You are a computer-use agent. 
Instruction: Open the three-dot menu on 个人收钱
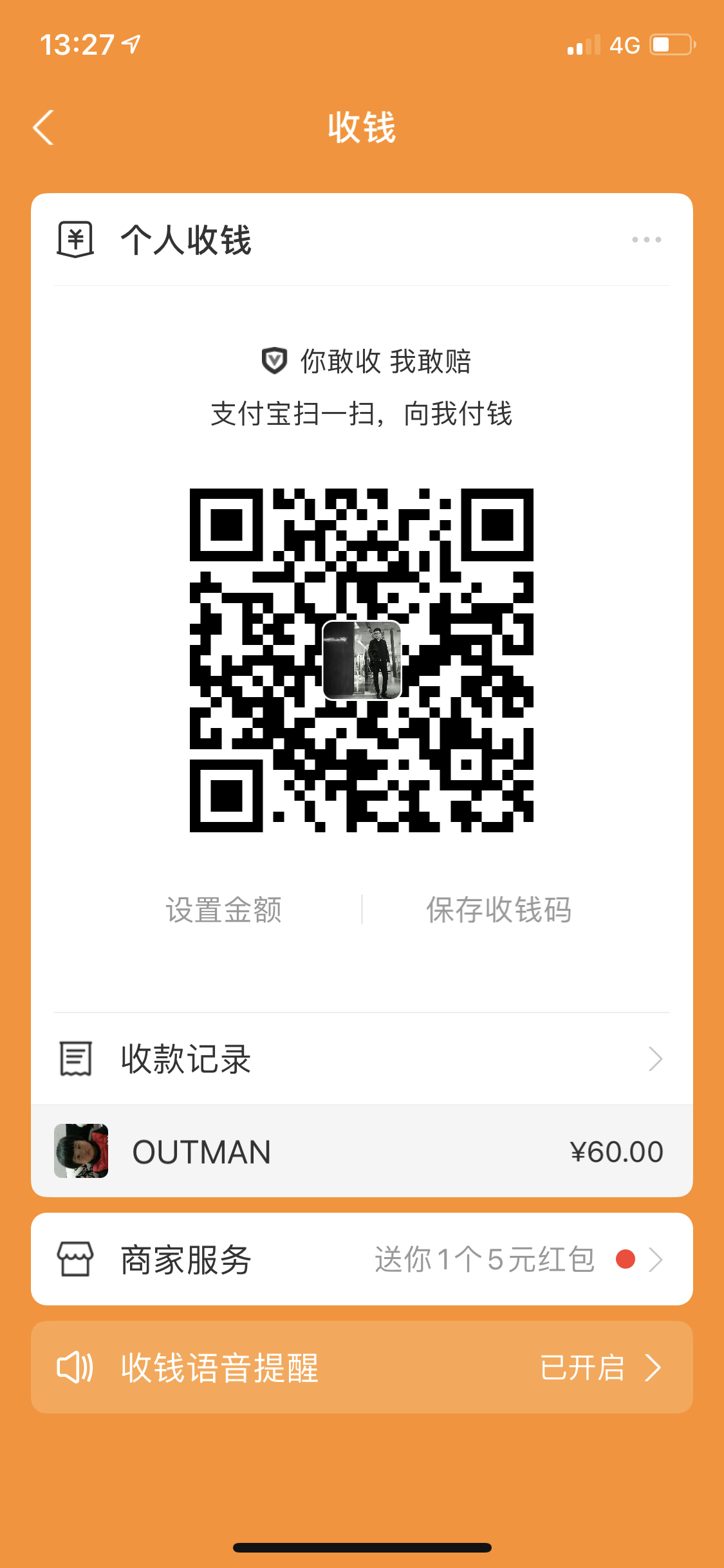tap(646, 239)
